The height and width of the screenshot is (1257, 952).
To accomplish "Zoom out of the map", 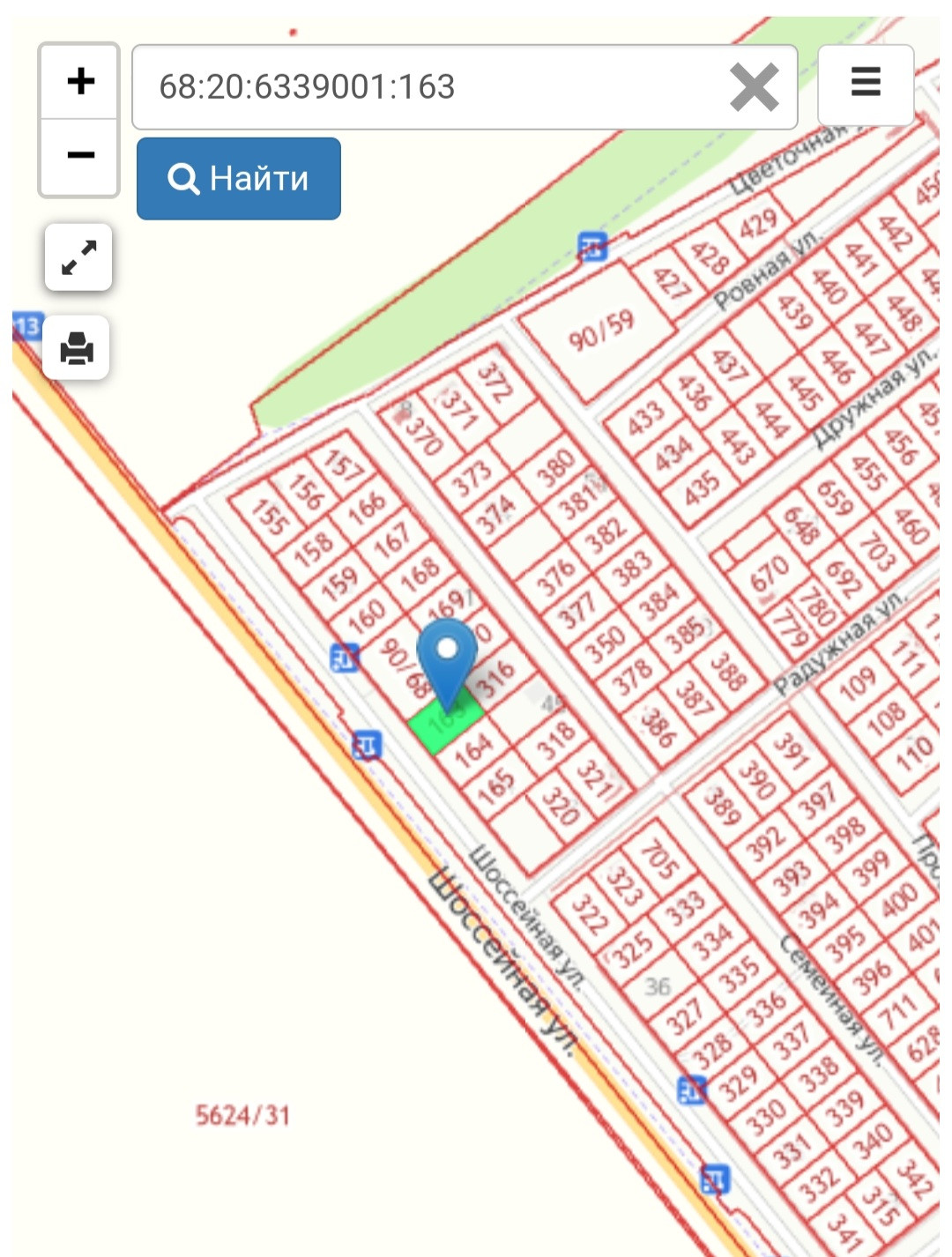I will pos(80,156).
